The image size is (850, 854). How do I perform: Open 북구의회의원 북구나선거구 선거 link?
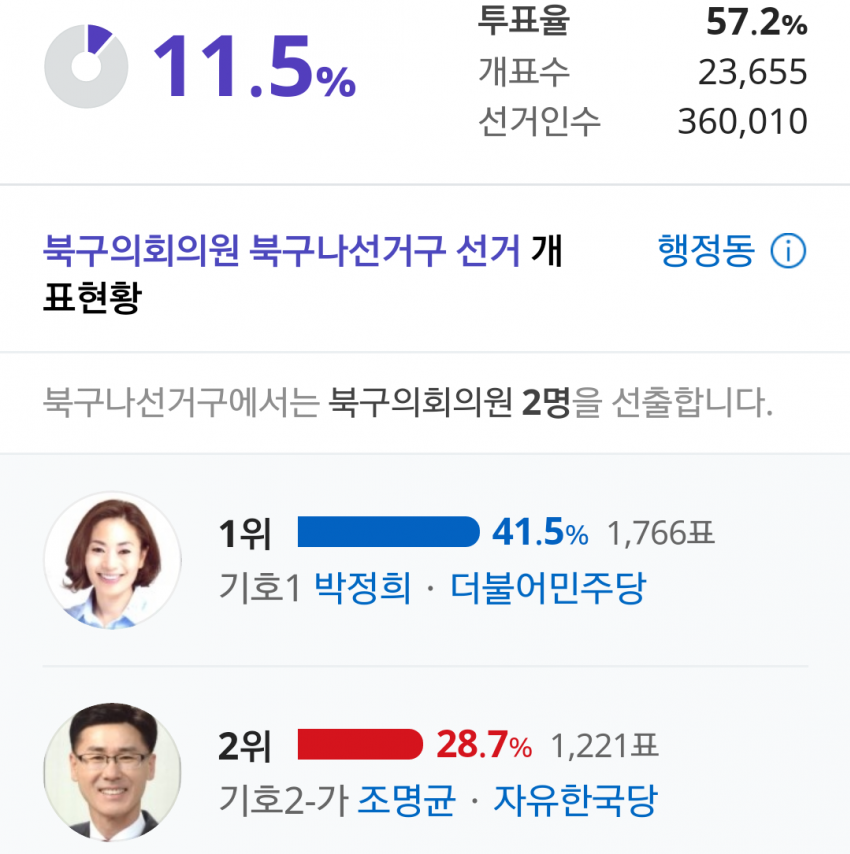(x=282, y=251)
